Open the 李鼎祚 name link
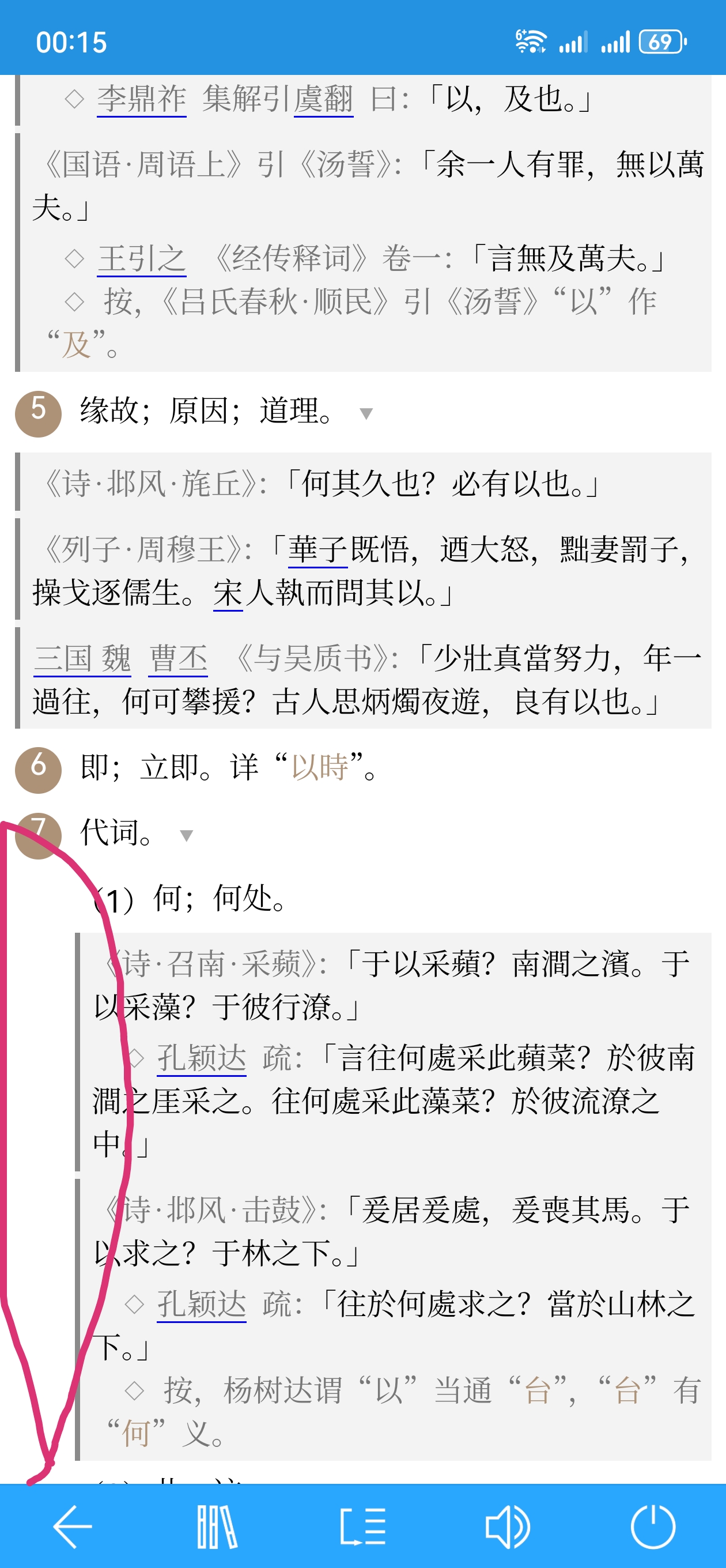 pos(142,99)
